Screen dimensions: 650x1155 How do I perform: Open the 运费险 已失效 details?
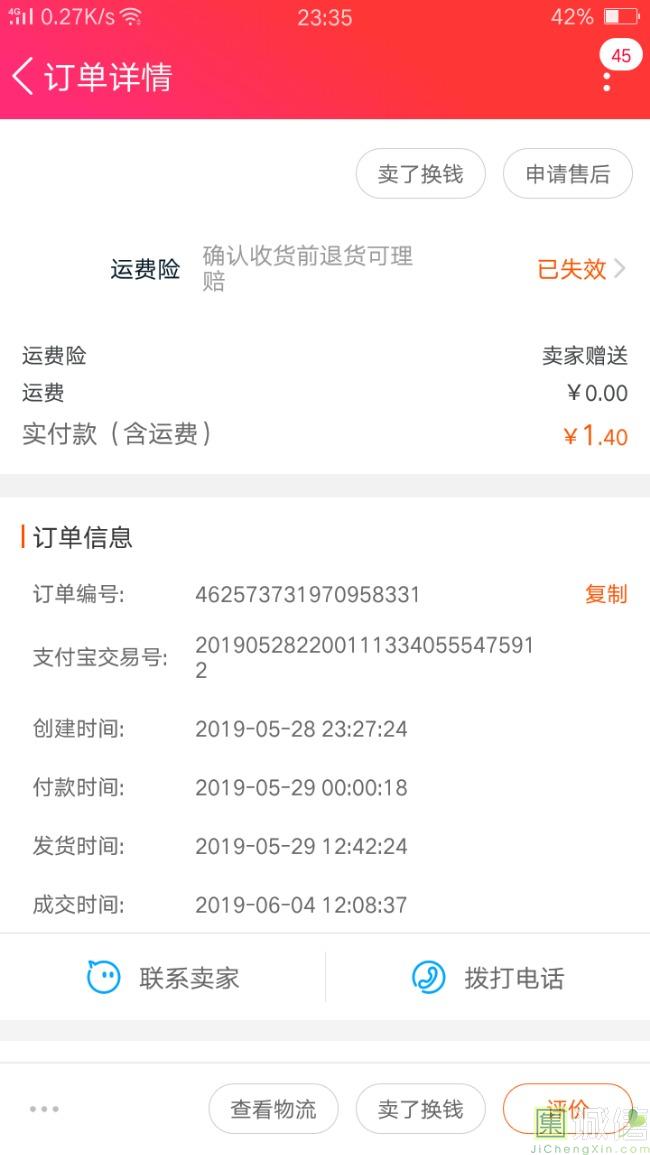[x=581, y=269]
